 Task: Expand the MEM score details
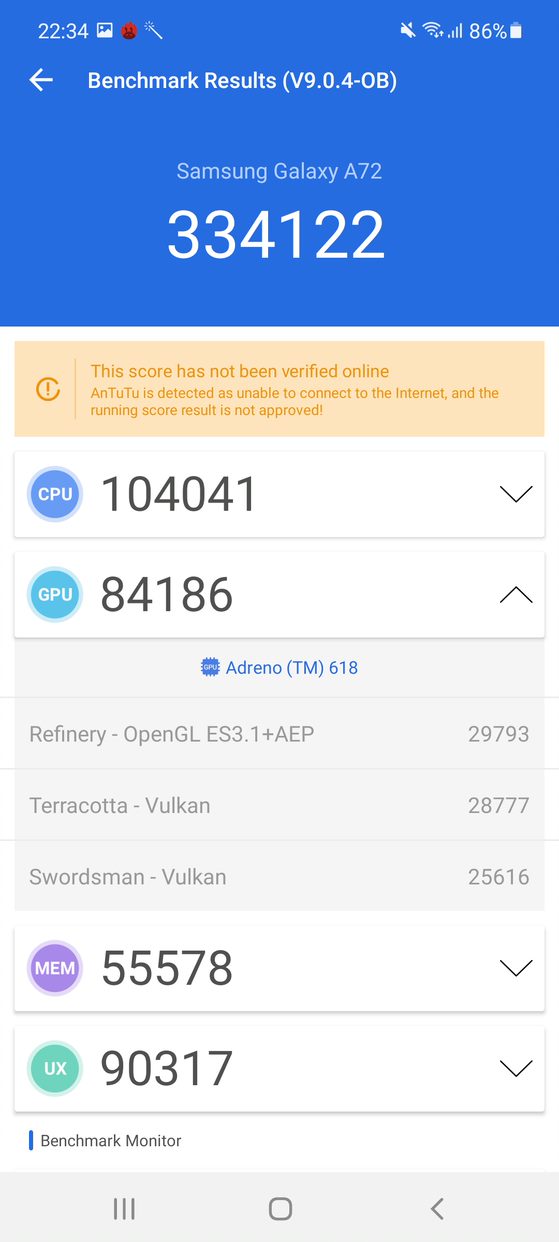tap(516, 968)
